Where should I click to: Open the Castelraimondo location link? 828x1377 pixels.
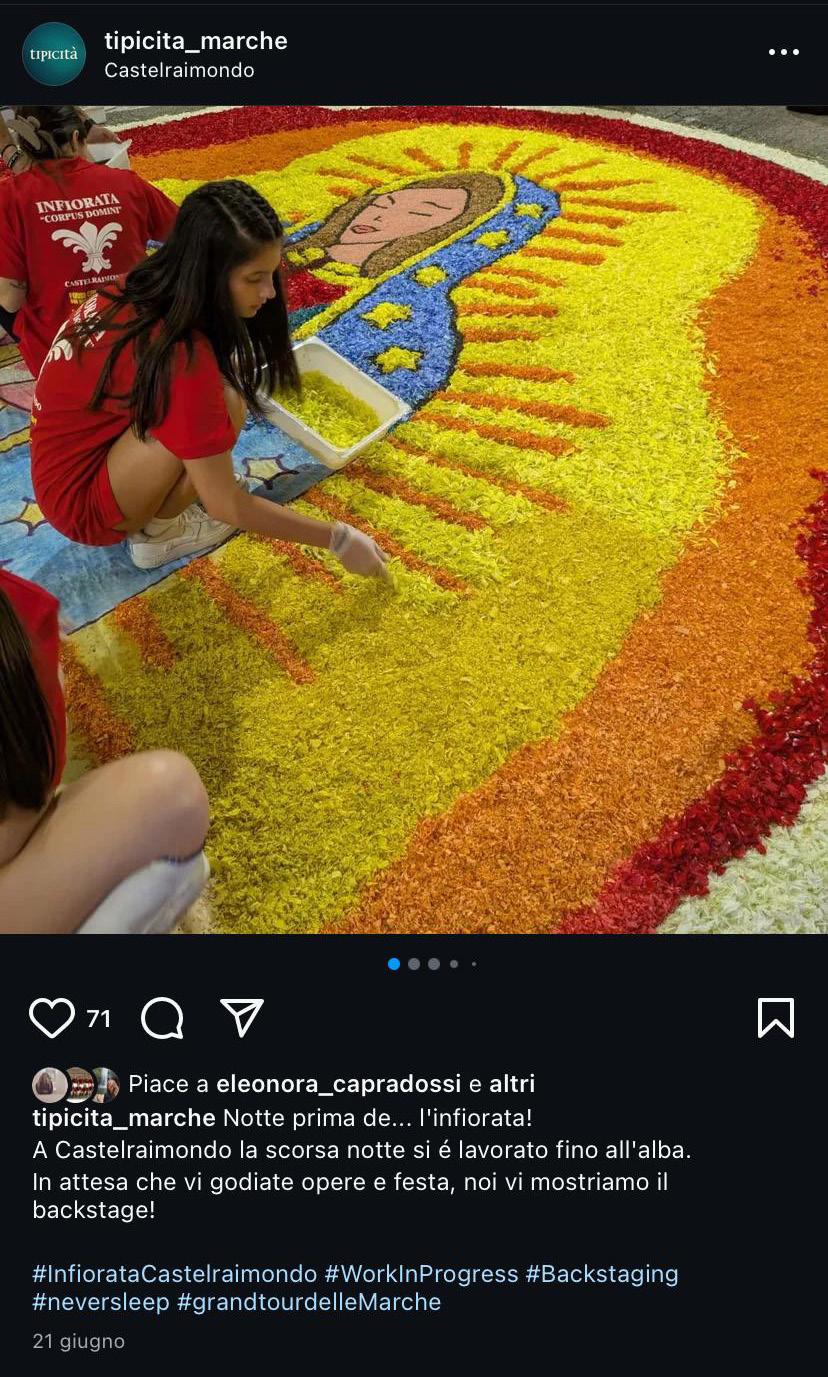click(180, 70)
